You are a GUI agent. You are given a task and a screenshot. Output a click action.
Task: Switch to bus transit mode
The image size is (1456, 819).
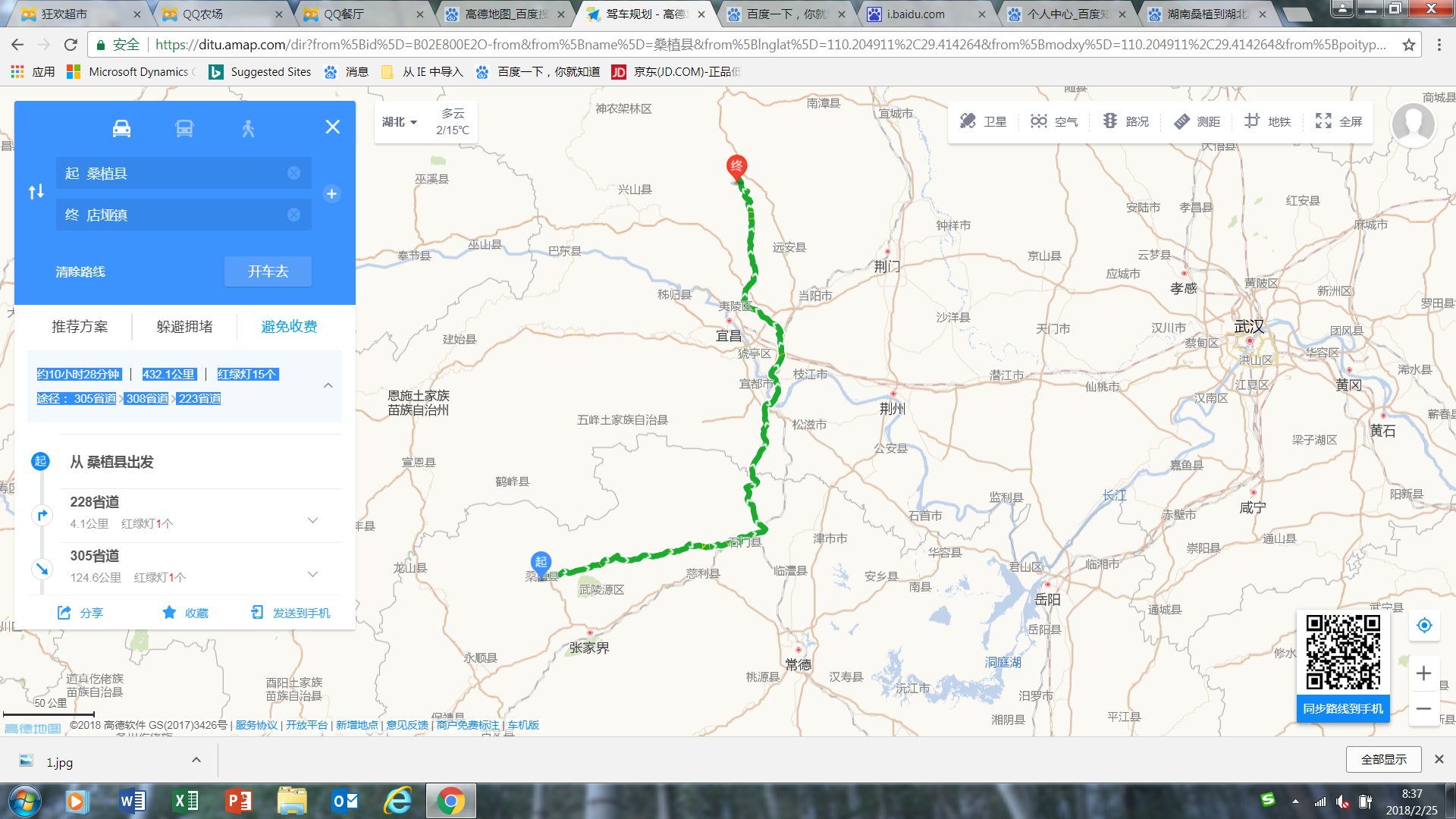point(184,128)
